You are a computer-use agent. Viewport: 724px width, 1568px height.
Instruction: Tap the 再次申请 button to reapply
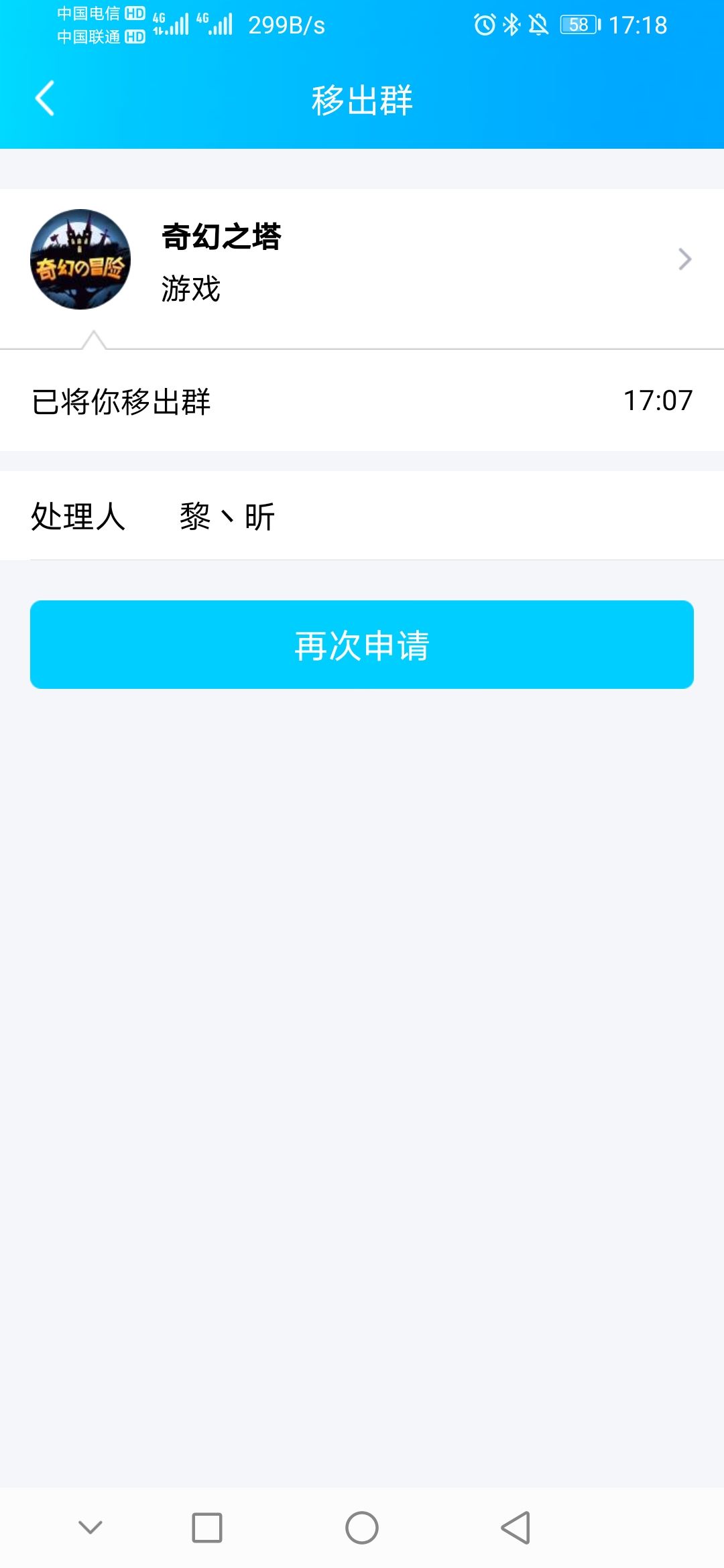pyautogui.click(x=362, y=645)
